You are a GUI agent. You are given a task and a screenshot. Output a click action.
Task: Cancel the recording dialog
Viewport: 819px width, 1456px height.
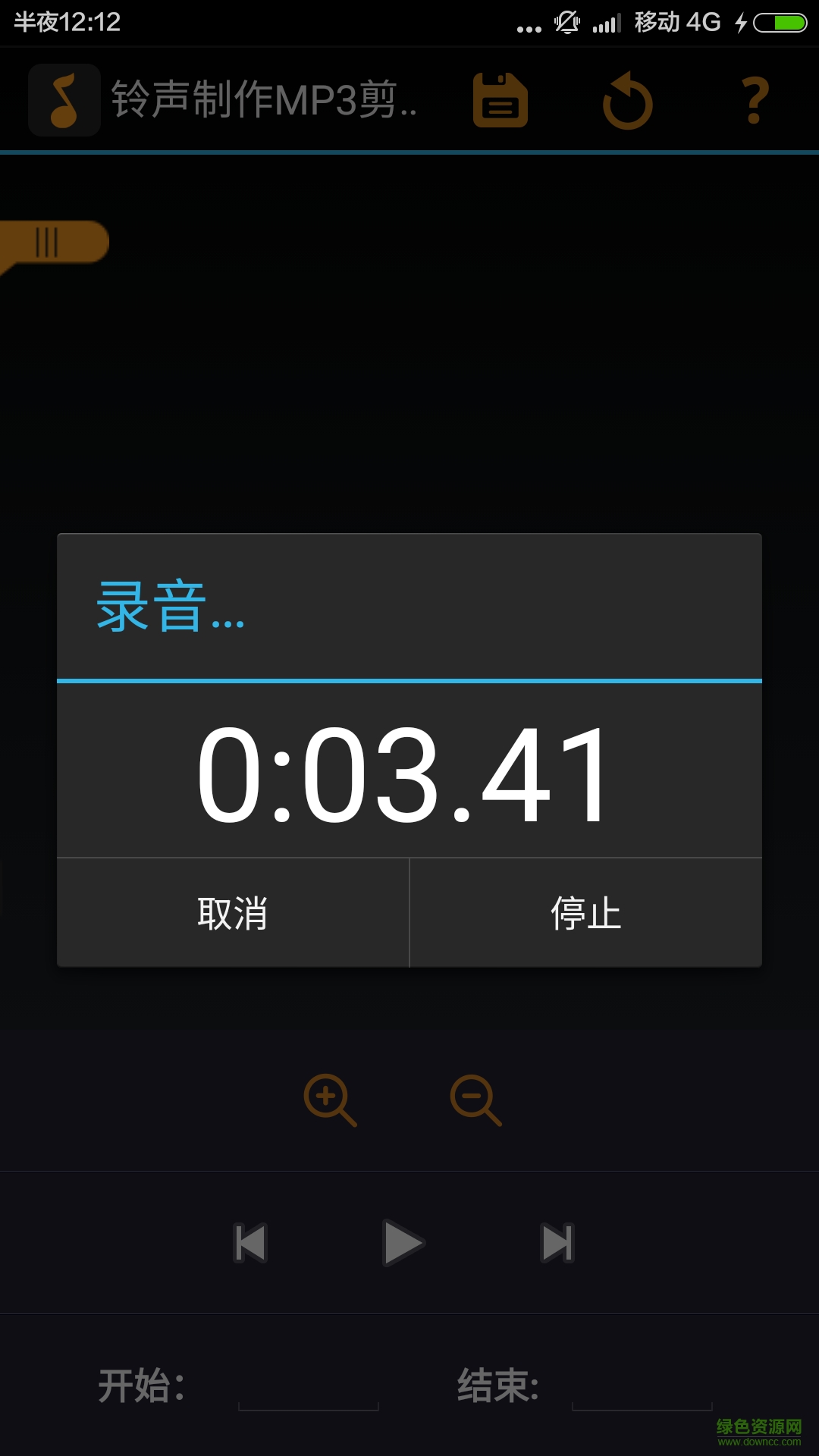pos(233,913)
